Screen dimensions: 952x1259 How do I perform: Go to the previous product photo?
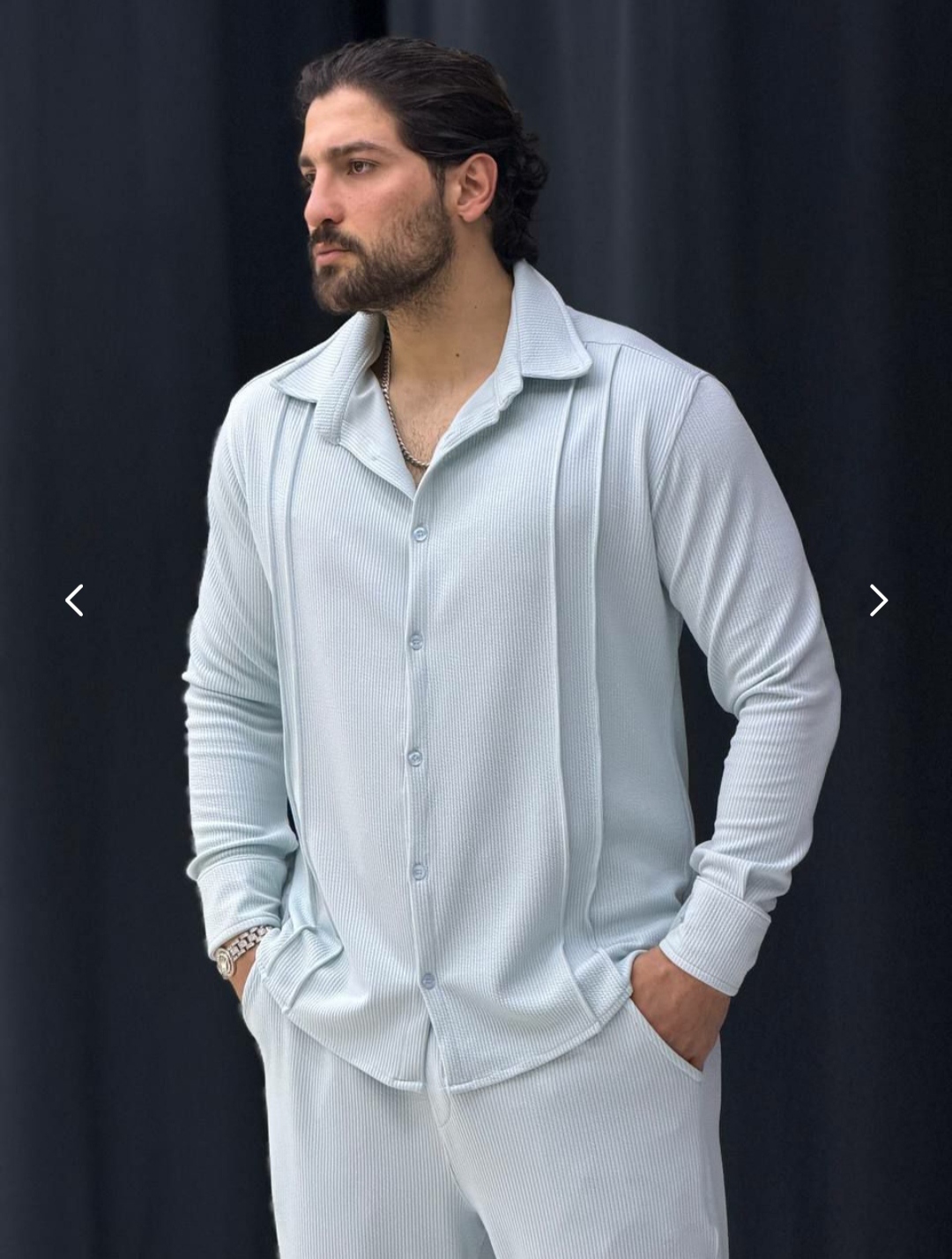[75, 600]
